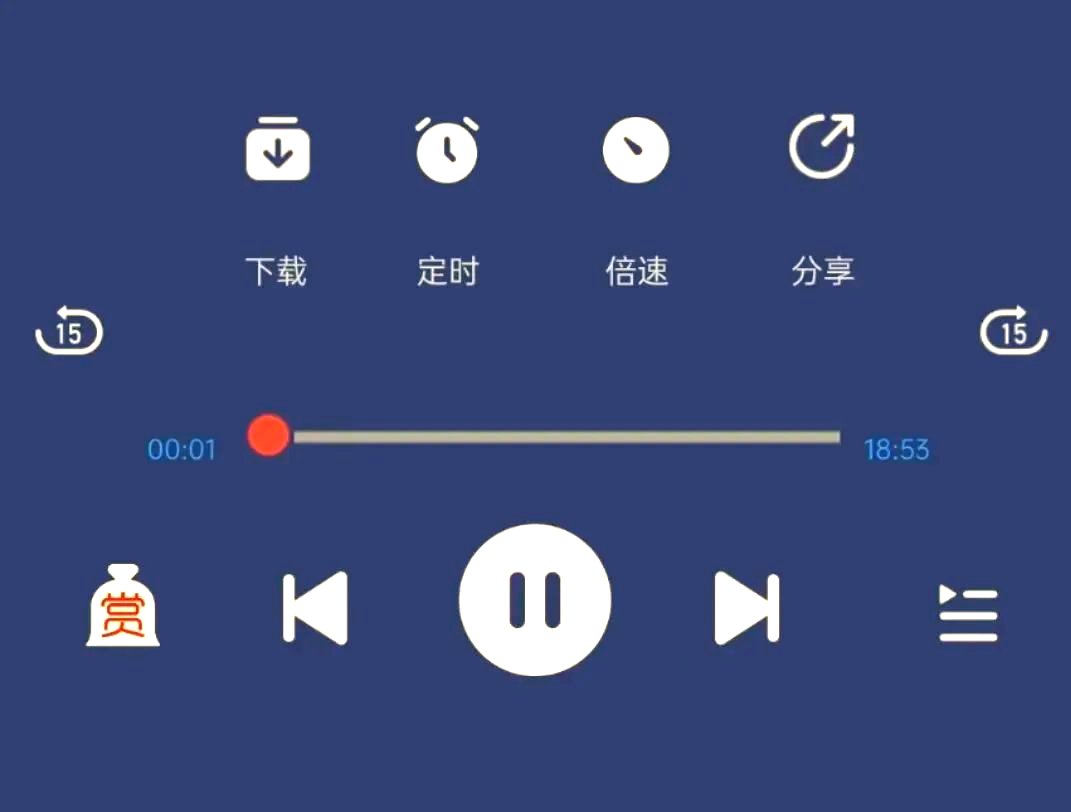The width and height of the screenshot is (1071, 812).
Task: Pause the playing audio
Action: click(535, 600)
